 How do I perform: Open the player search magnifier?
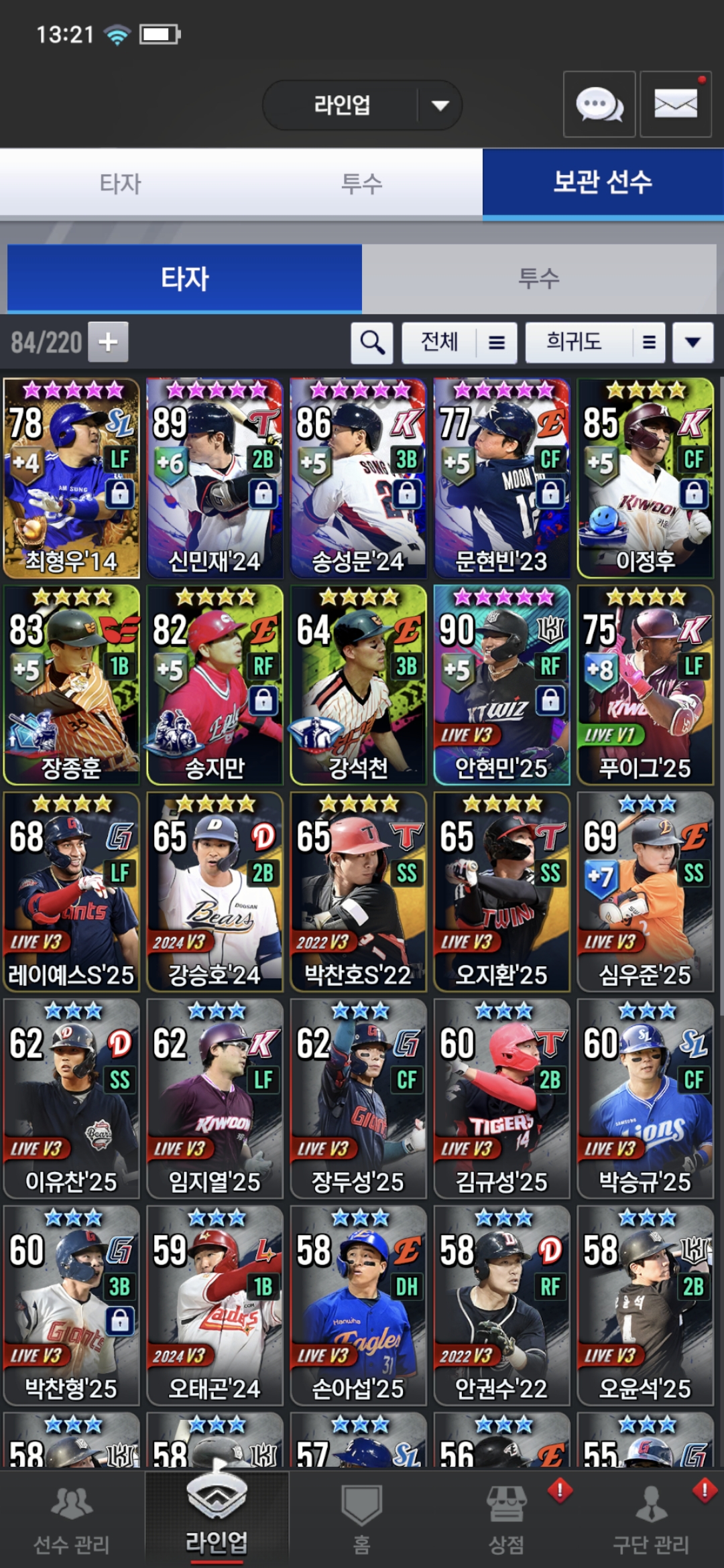372,342
